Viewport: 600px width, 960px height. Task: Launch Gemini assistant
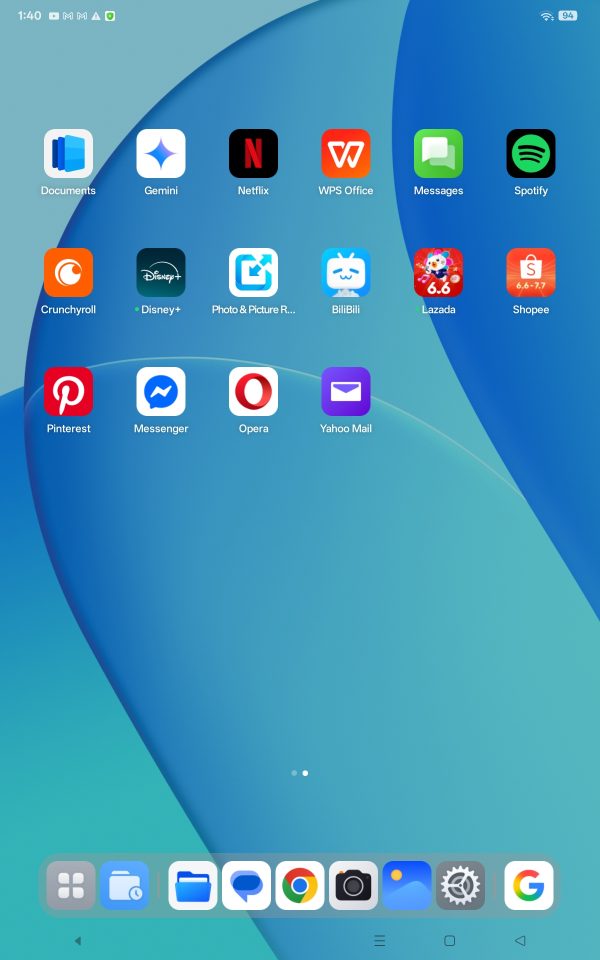point(161,154)
